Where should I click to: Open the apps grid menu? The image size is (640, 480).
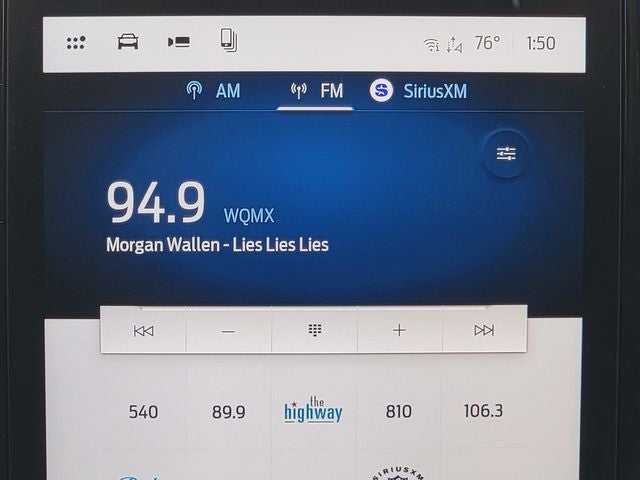point(76,42)
